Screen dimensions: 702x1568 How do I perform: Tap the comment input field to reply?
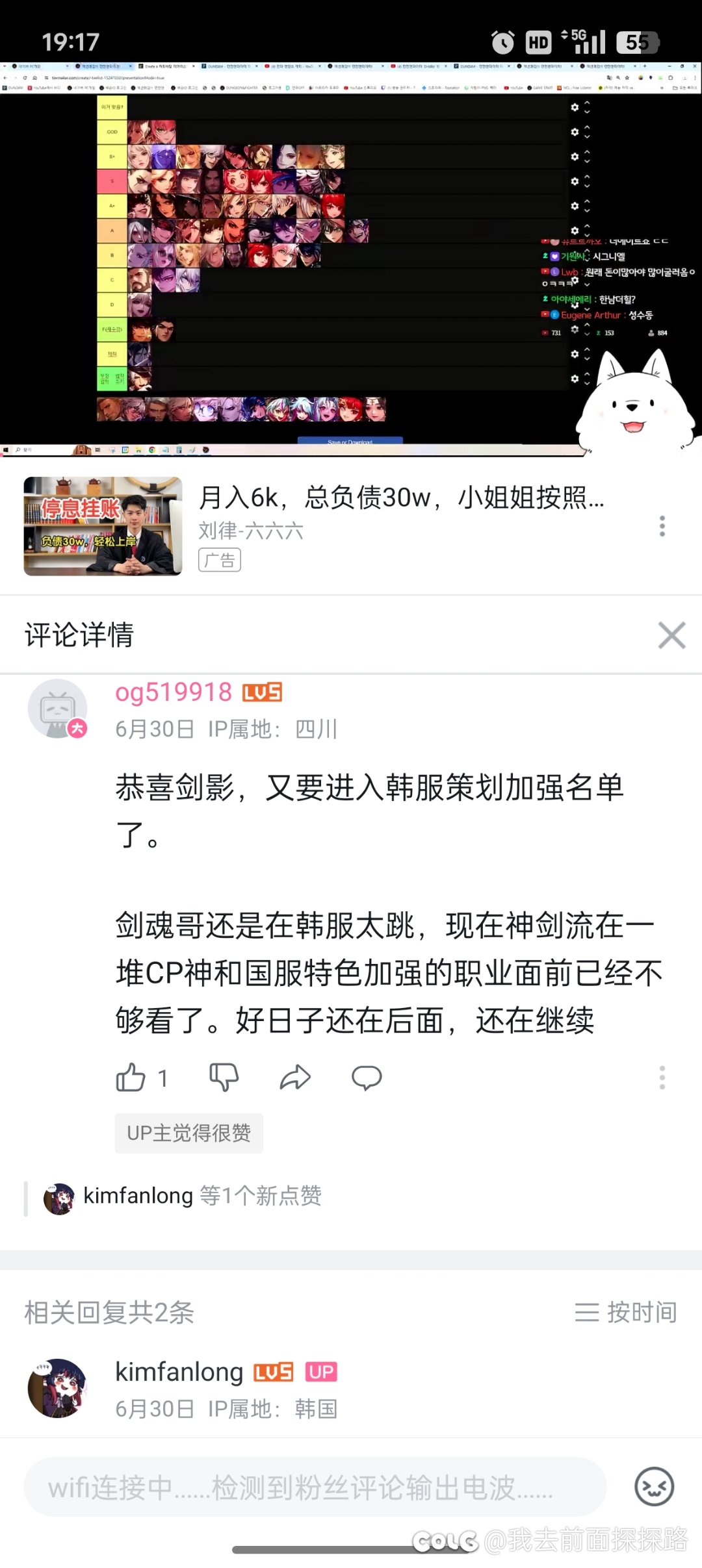[315, 1487]
